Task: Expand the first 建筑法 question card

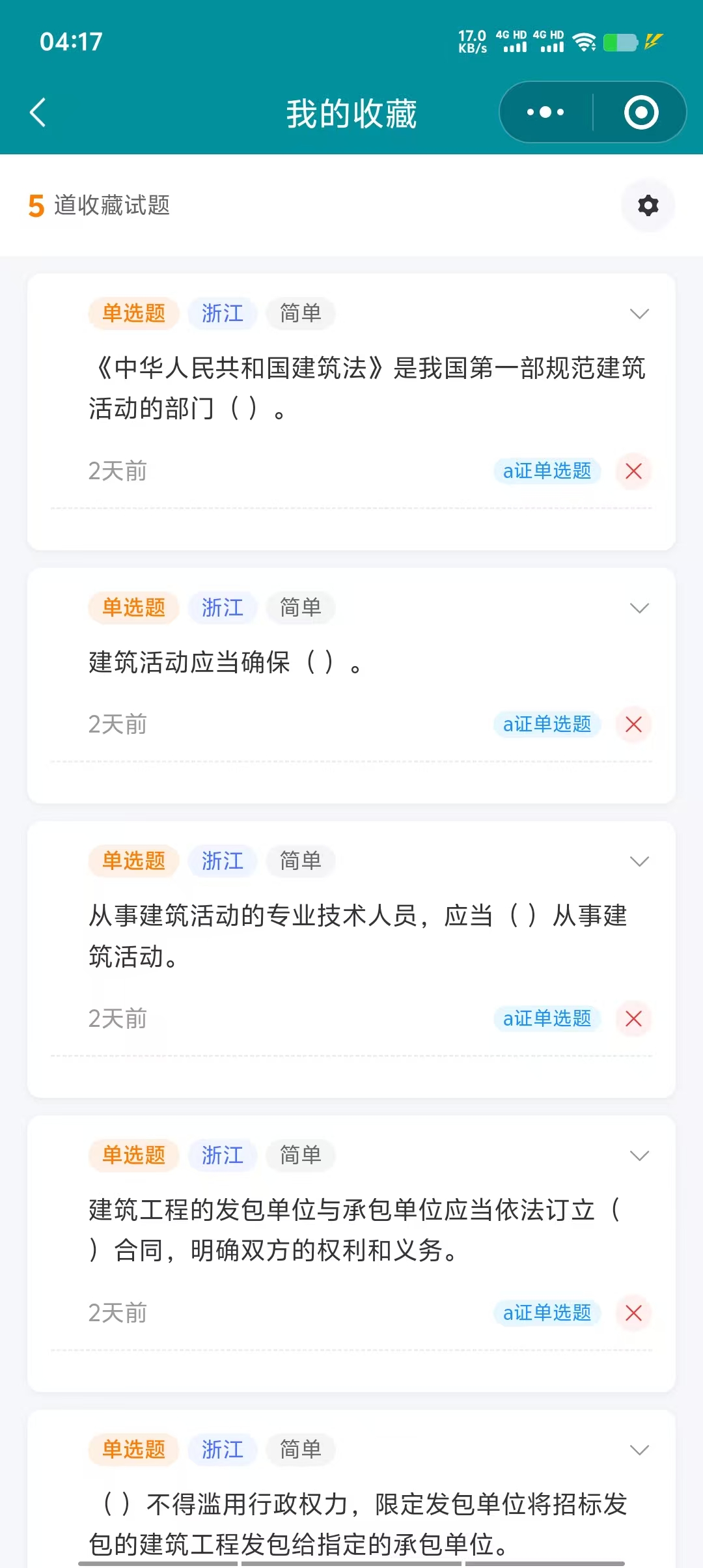Action: 639,313
